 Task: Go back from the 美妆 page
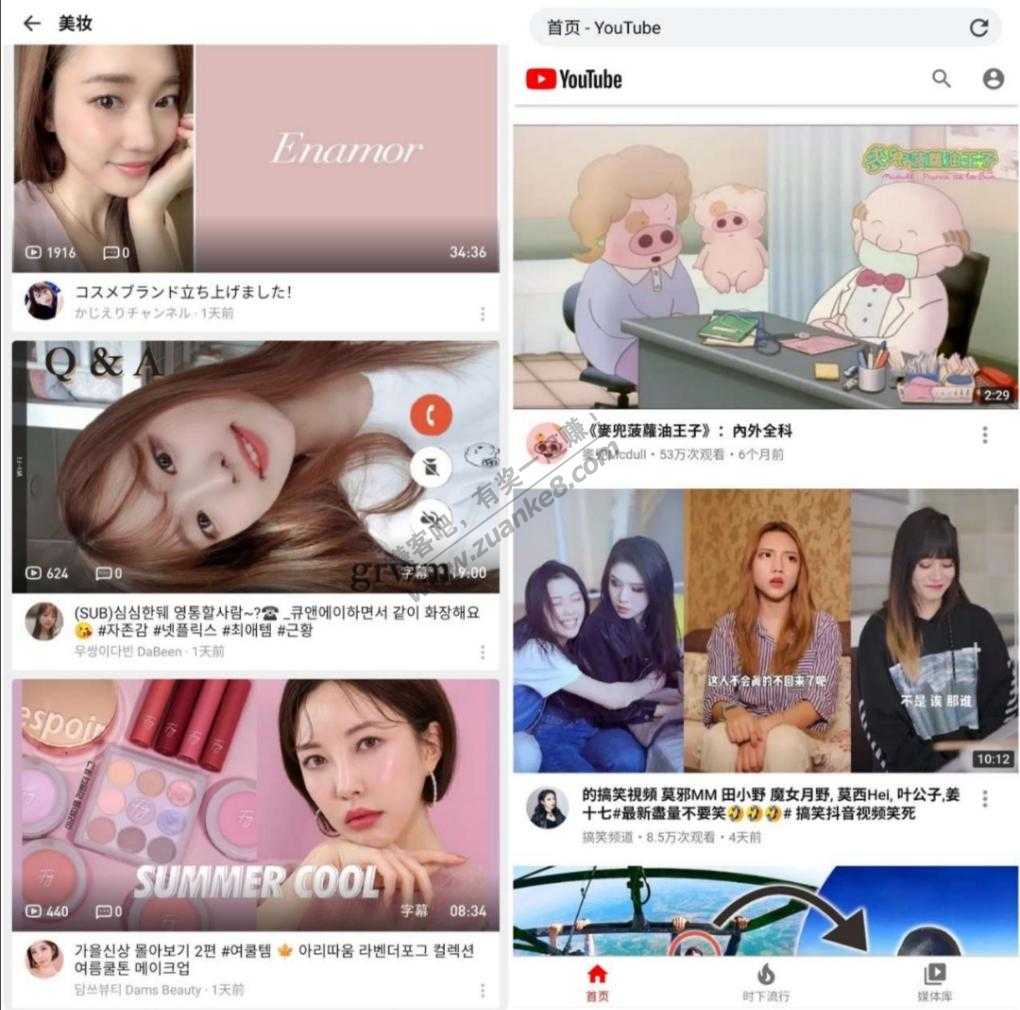32,23
